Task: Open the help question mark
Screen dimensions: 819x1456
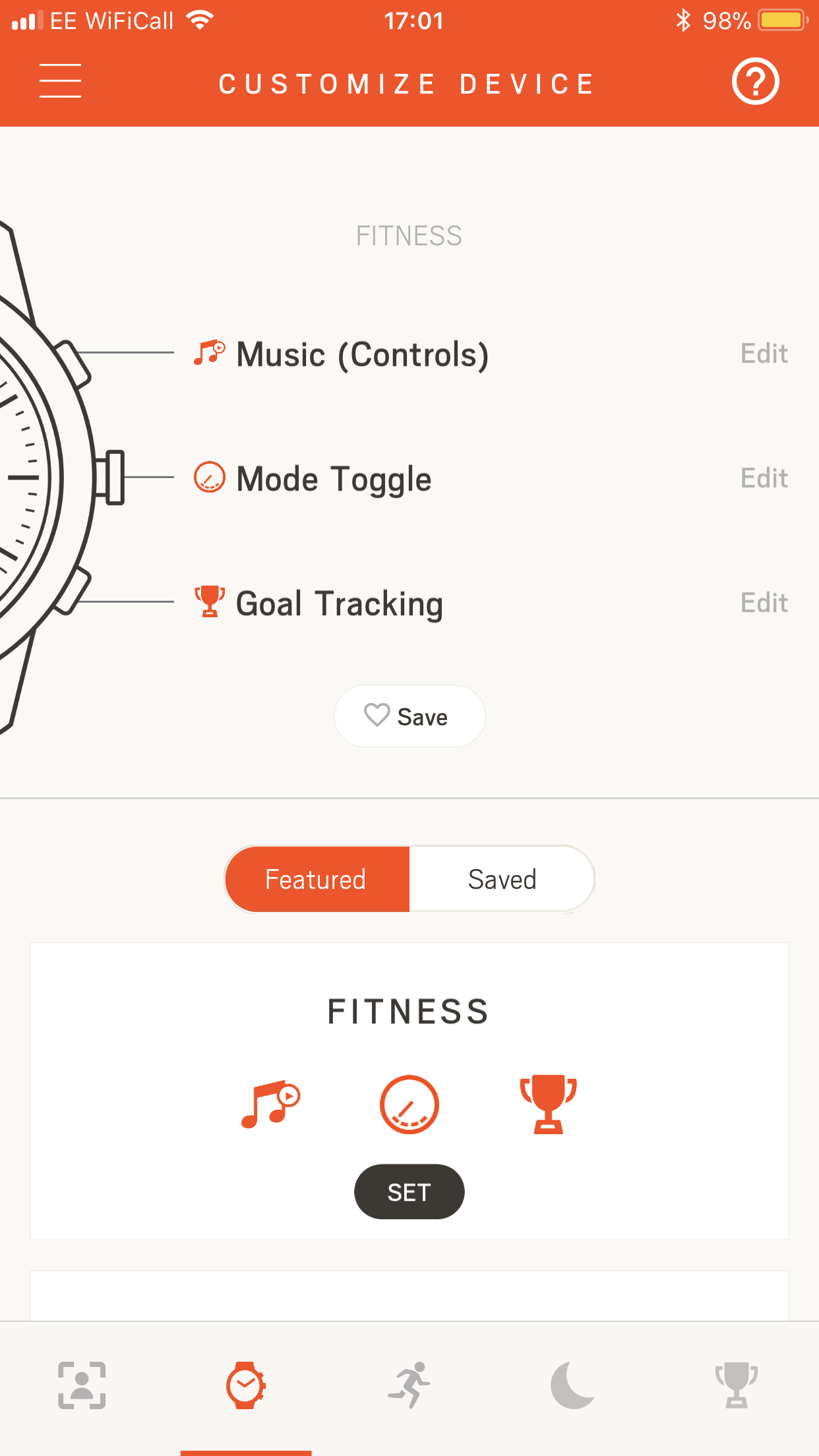Action: click(x=755, y=81)
